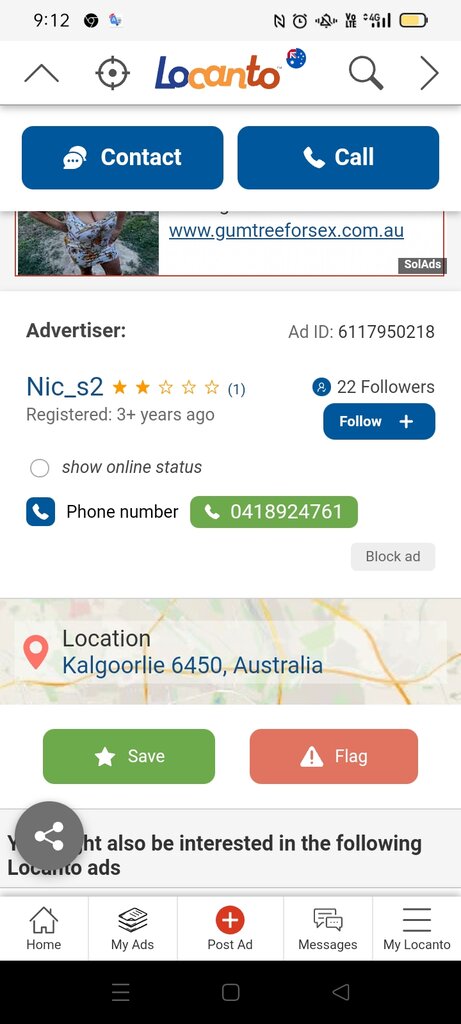Save this ad
Image resolution: width=461 pixels, height=1024 pixels.
tap(129, 756)
